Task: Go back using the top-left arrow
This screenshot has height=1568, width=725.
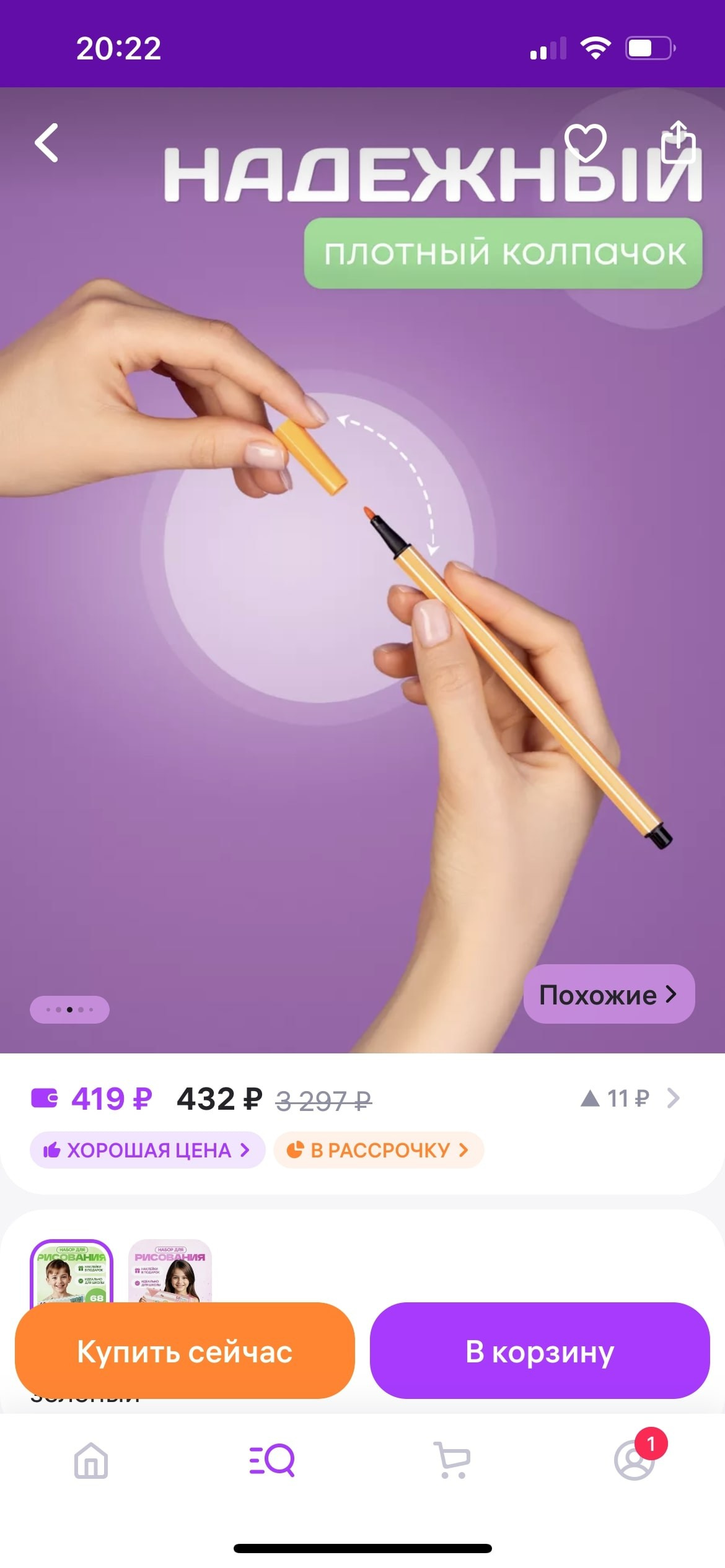Action: coord(47,142)
